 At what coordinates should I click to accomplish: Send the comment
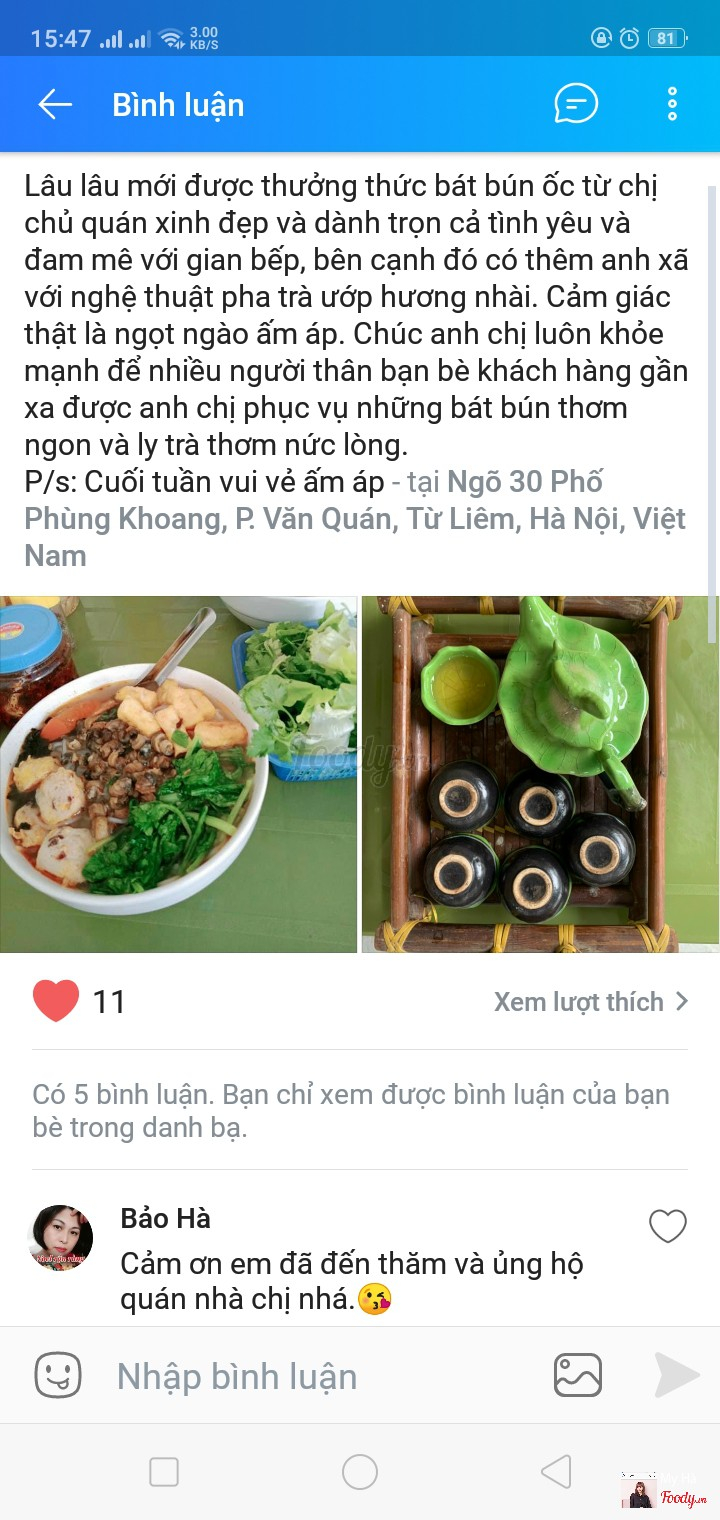coord(677,1376)
